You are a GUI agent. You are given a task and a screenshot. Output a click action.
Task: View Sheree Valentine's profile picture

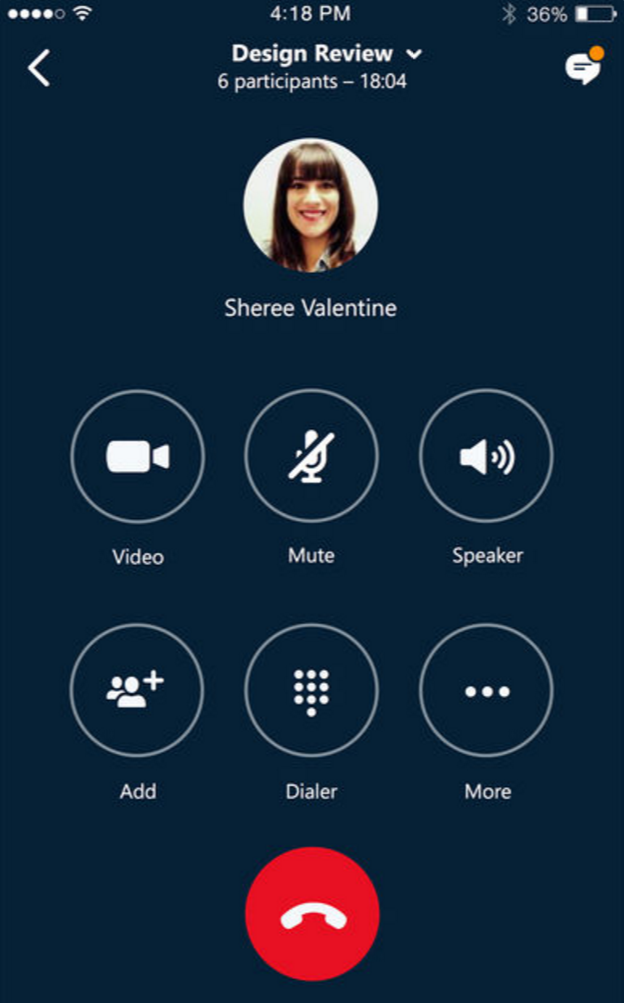(311, 205)
